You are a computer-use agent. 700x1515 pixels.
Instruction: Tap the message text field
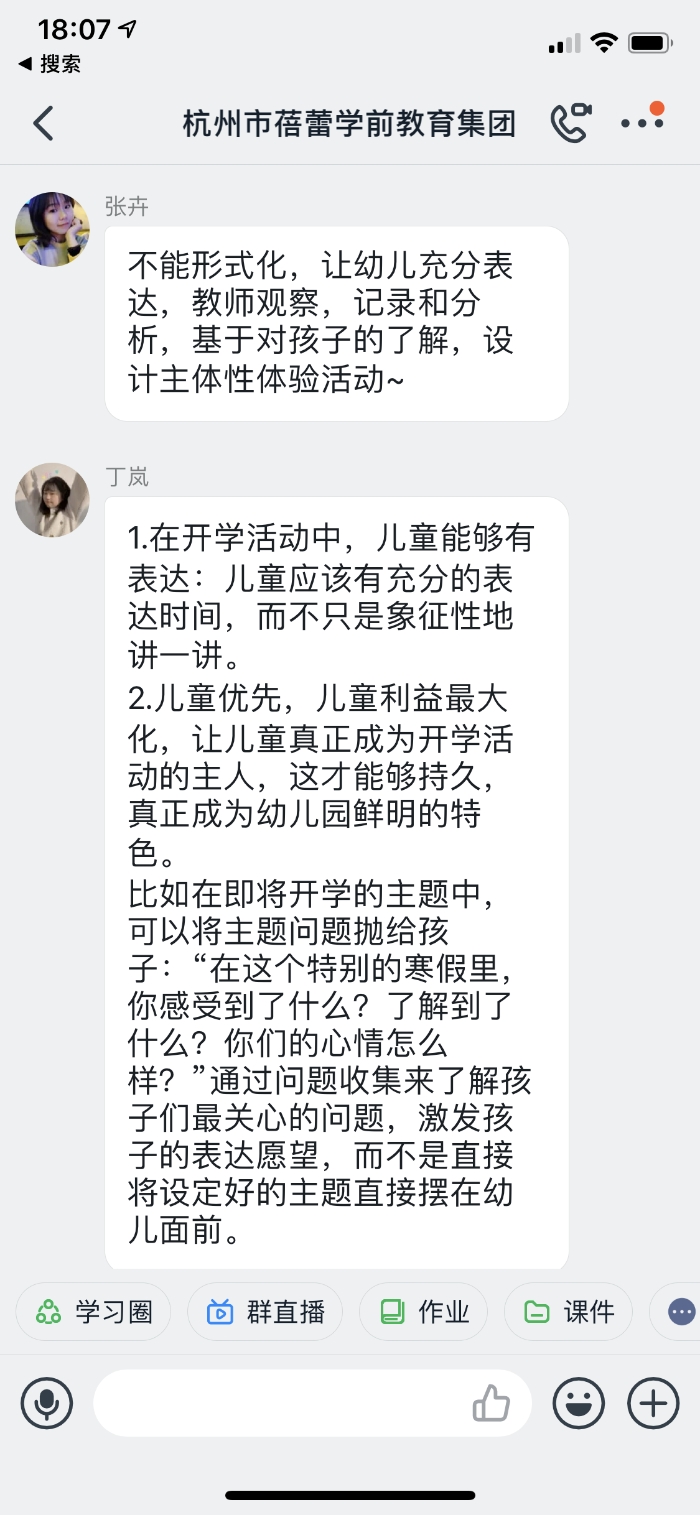[280, 1403]
